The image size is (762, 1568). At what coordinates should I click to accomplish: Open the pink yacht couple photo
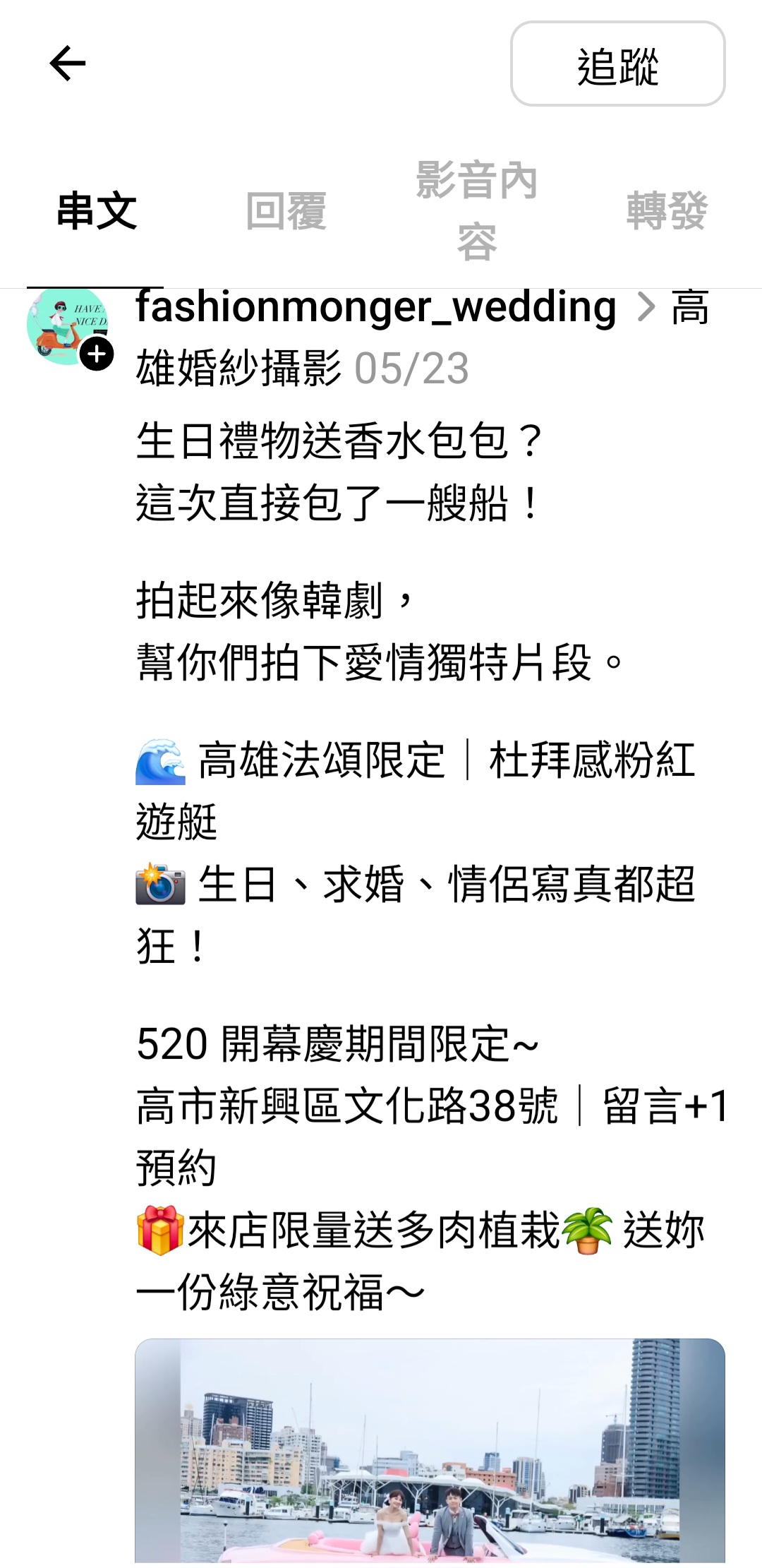point(430,1451)
